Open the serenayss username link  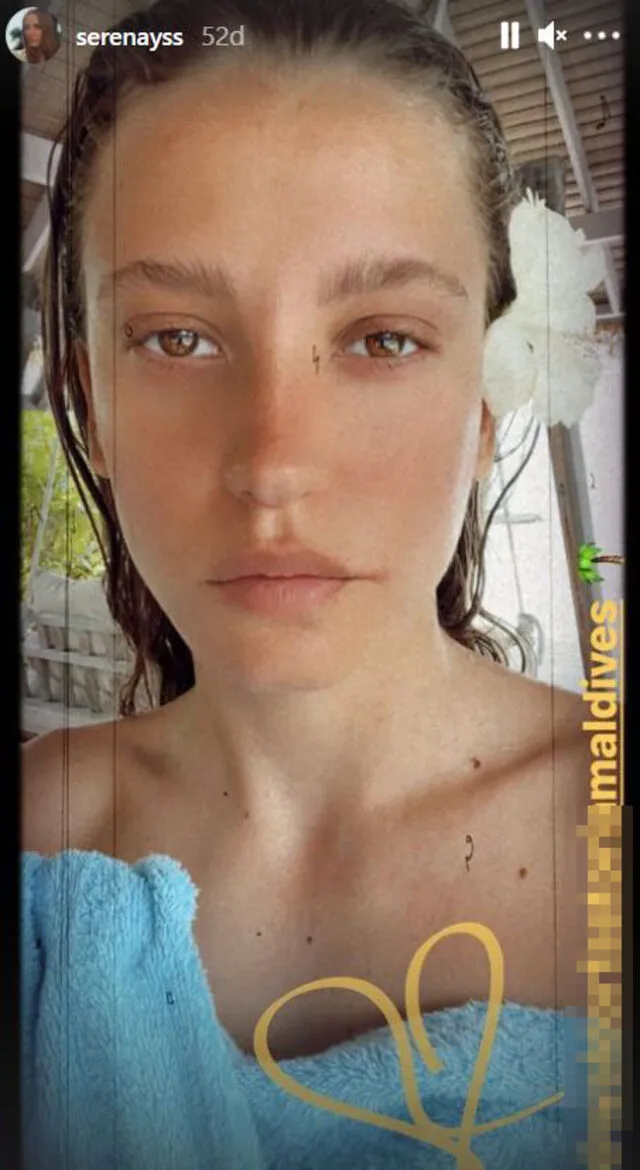coord(129,37)
